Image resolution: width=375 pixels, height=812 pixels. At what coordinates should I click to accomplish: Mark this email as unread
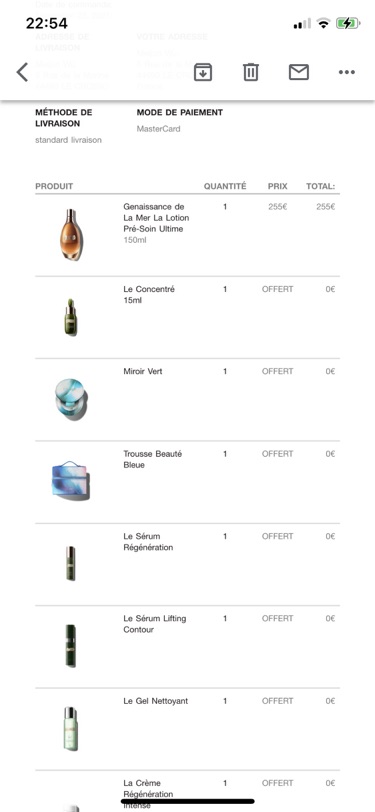[299, 72]
